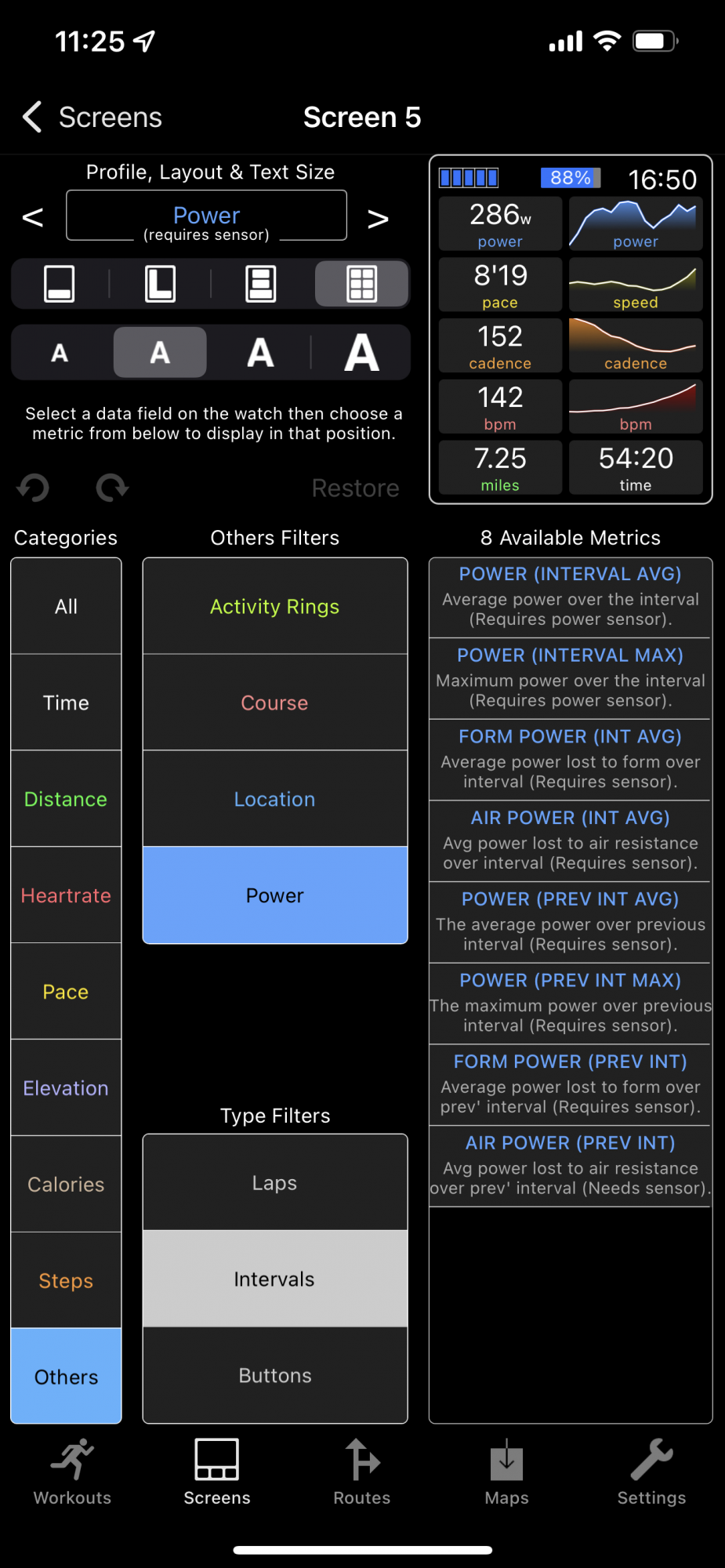Select the 8'19 pace field on watch
This screenshot has height=1568, width=725.
click(x=500, y=285)
